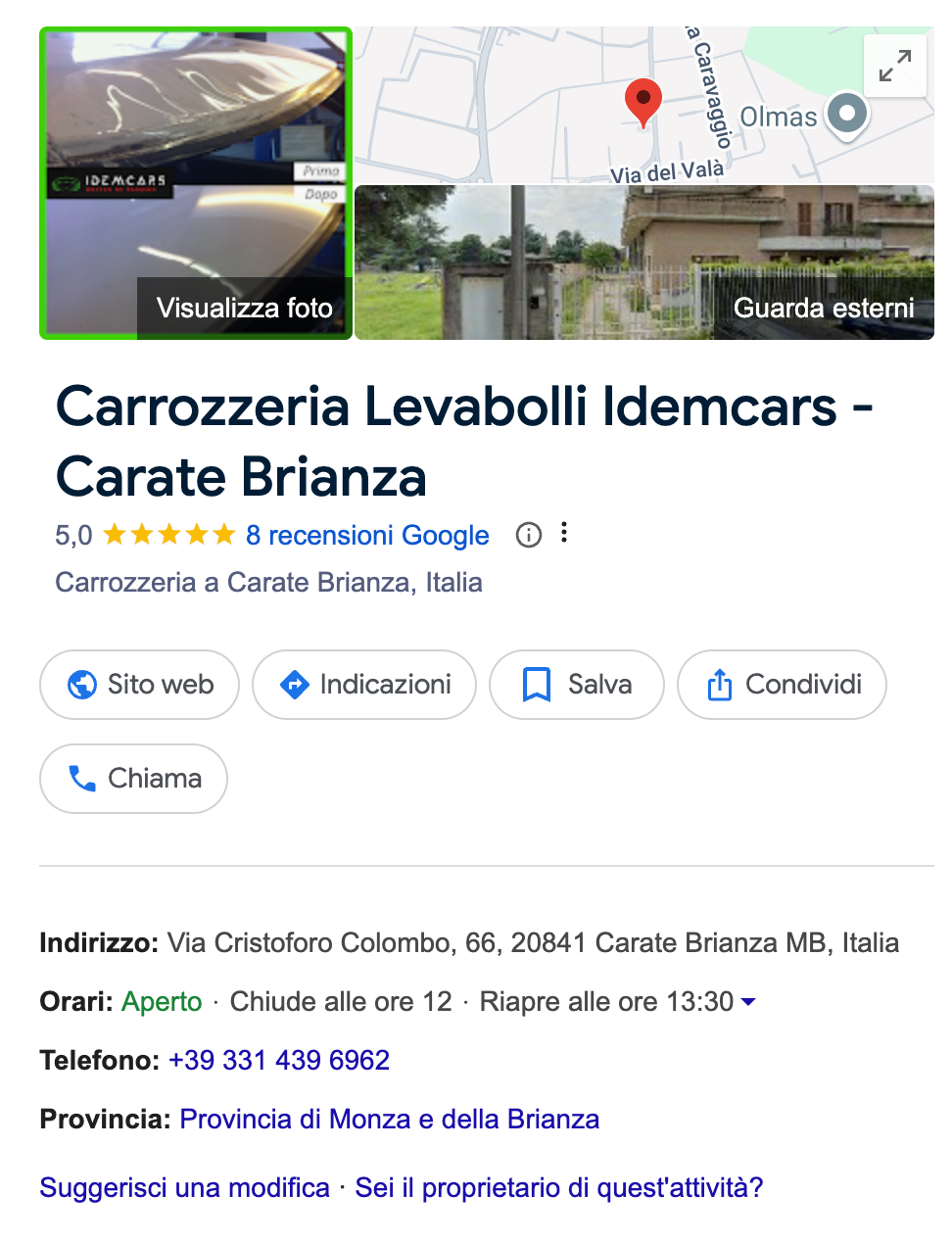Claim the business via Sei il proprietario

558,1187
